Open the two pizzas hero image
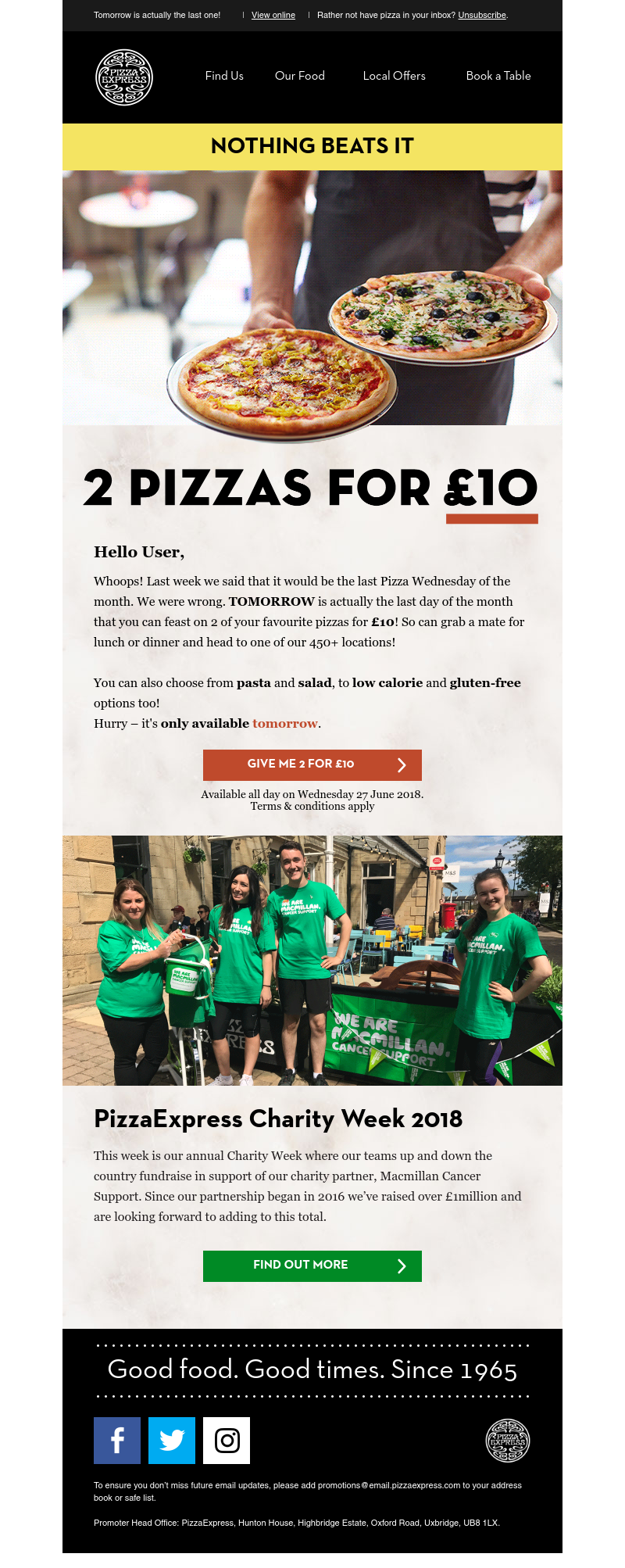The width and height of the screenshot is (625, 1568). [x=312, y=298]
